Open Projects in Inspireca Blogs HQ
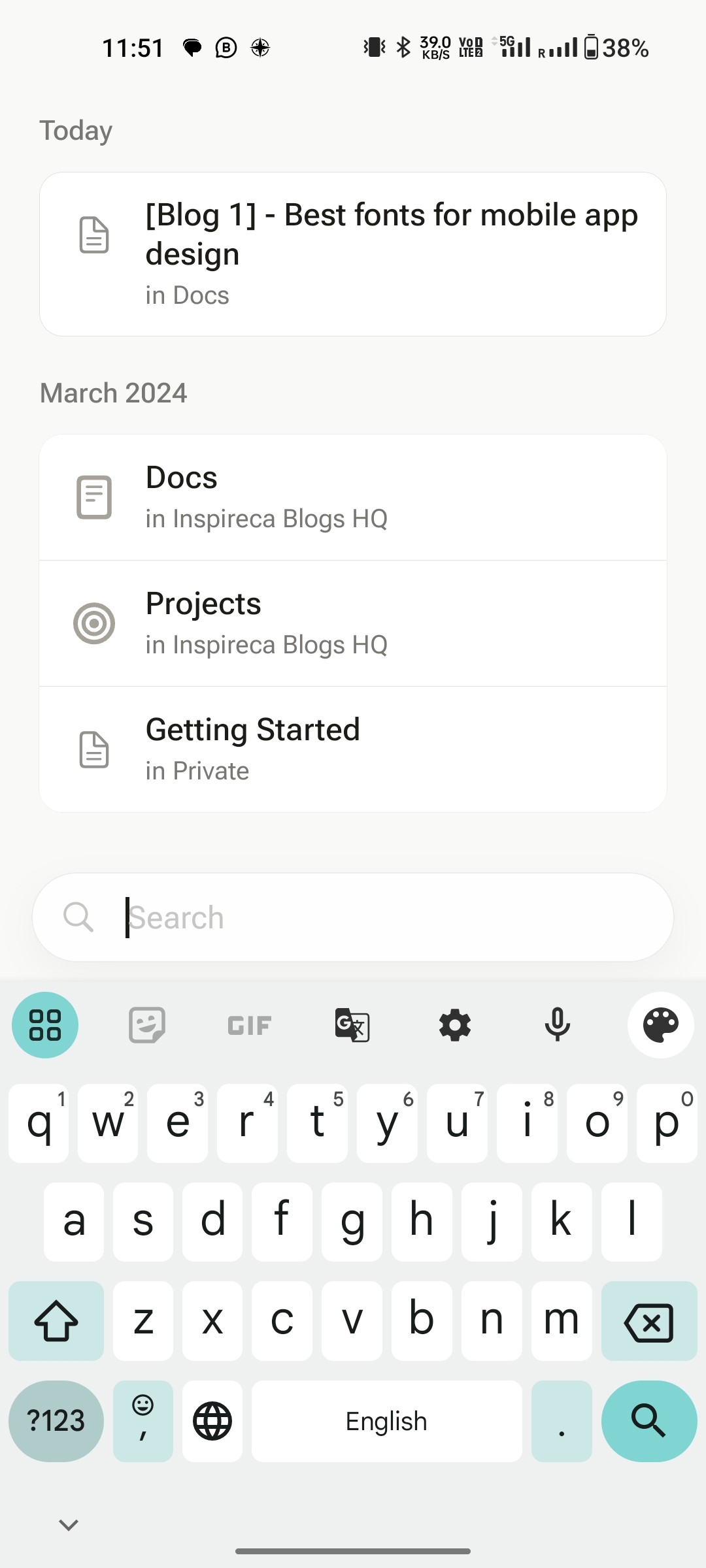The image size is (706, 1568). pyautogui.click(x=353, y=623)
